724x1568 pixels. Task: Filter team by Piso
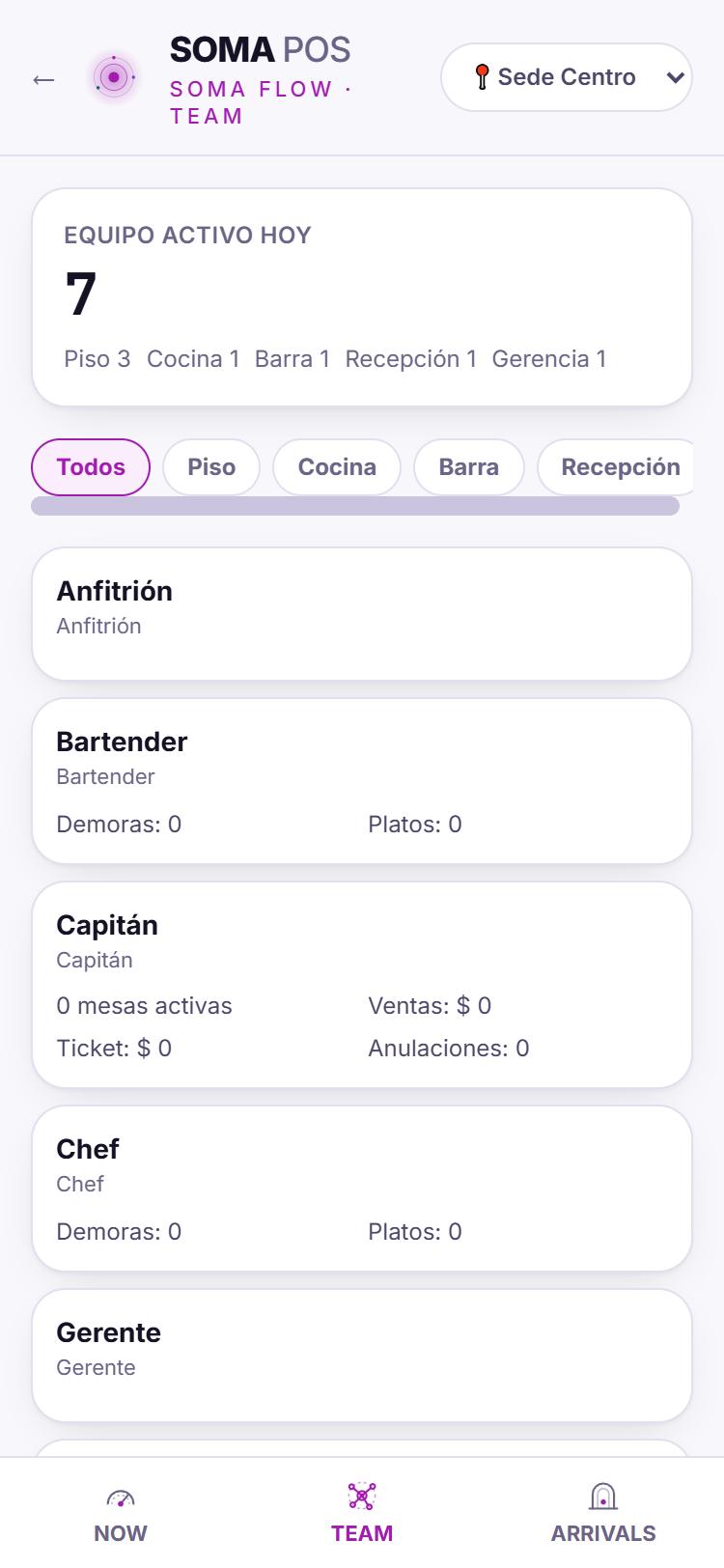coord(211,467)
